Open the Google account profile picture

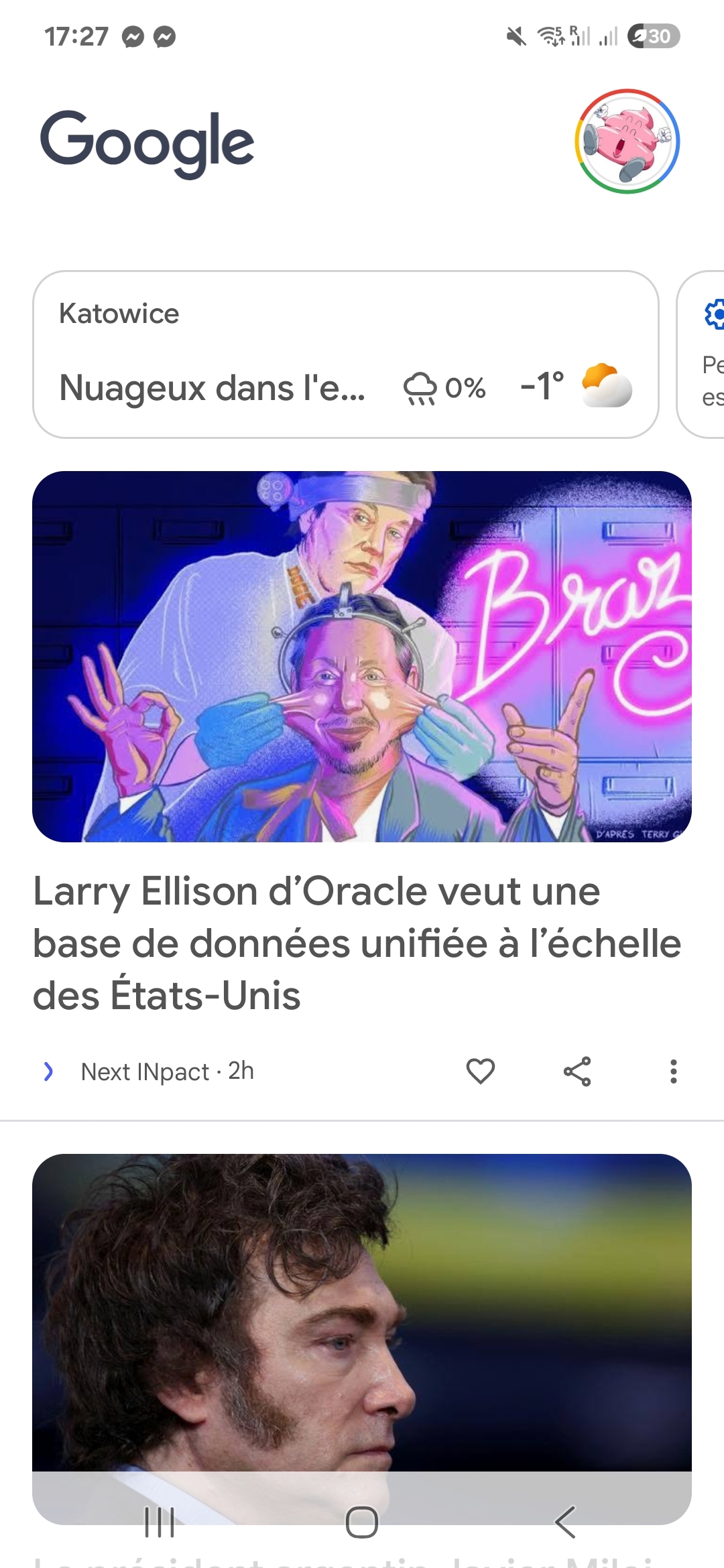pos(627,141)
